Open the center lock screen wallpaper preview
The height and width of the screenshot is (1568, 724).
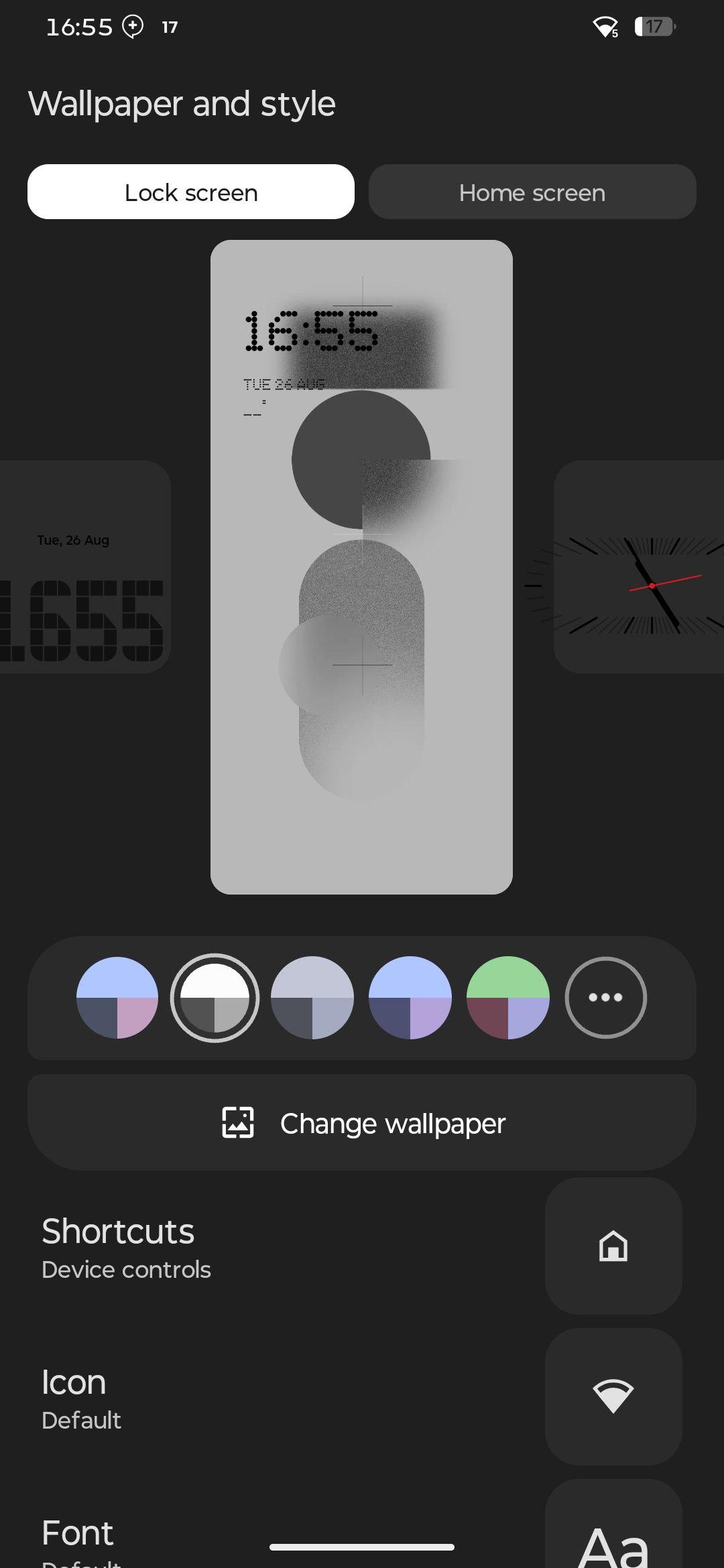point(361,567)
